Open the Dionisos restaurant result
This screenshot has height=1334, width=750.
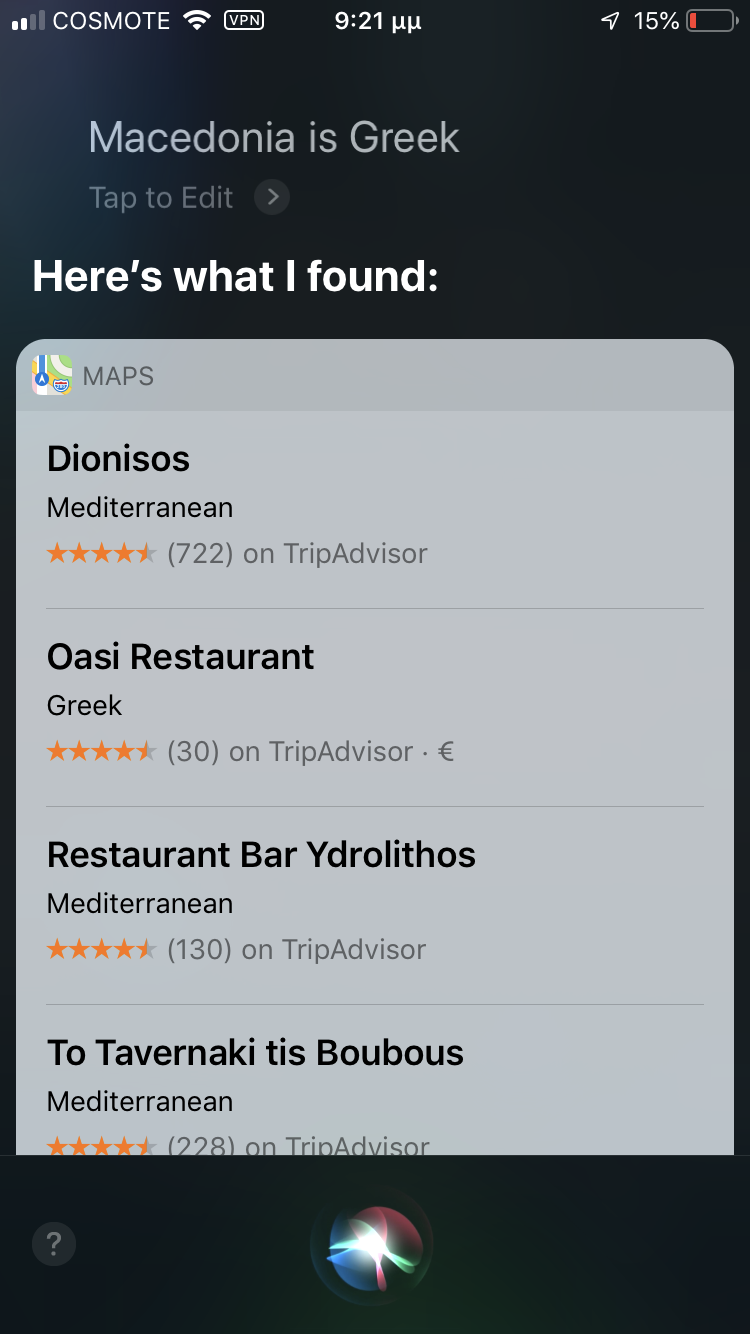pyautogui.click(x=375, y=510)
